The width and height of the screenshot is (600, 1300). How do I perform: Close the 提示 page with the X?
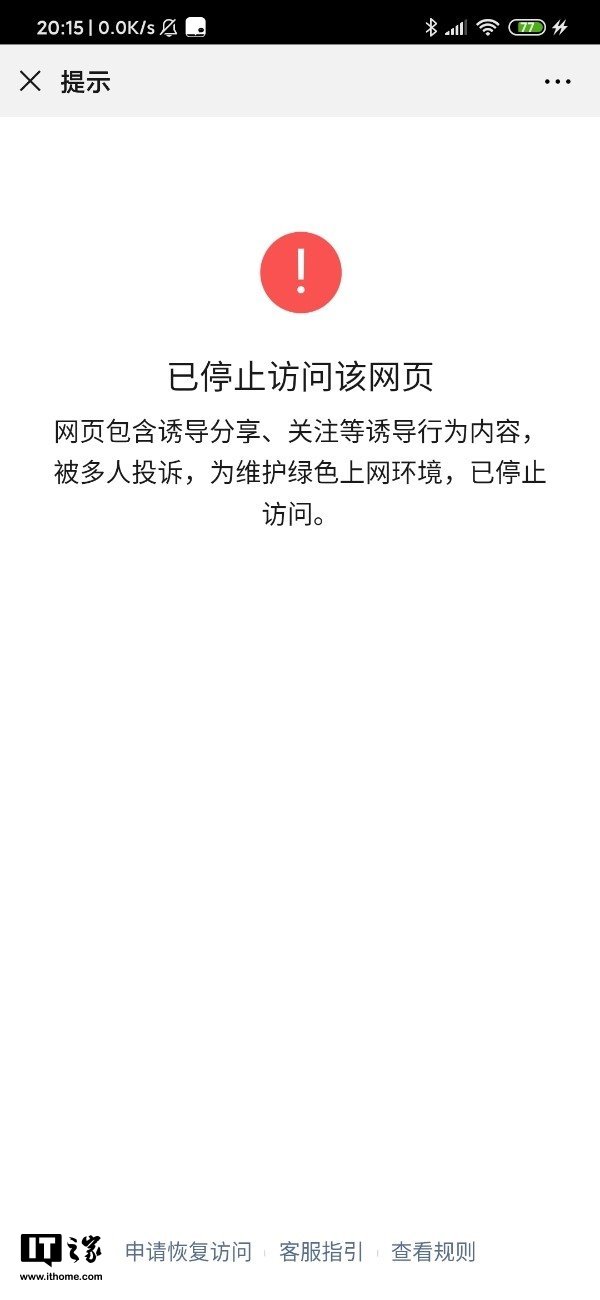pos(30,81)
